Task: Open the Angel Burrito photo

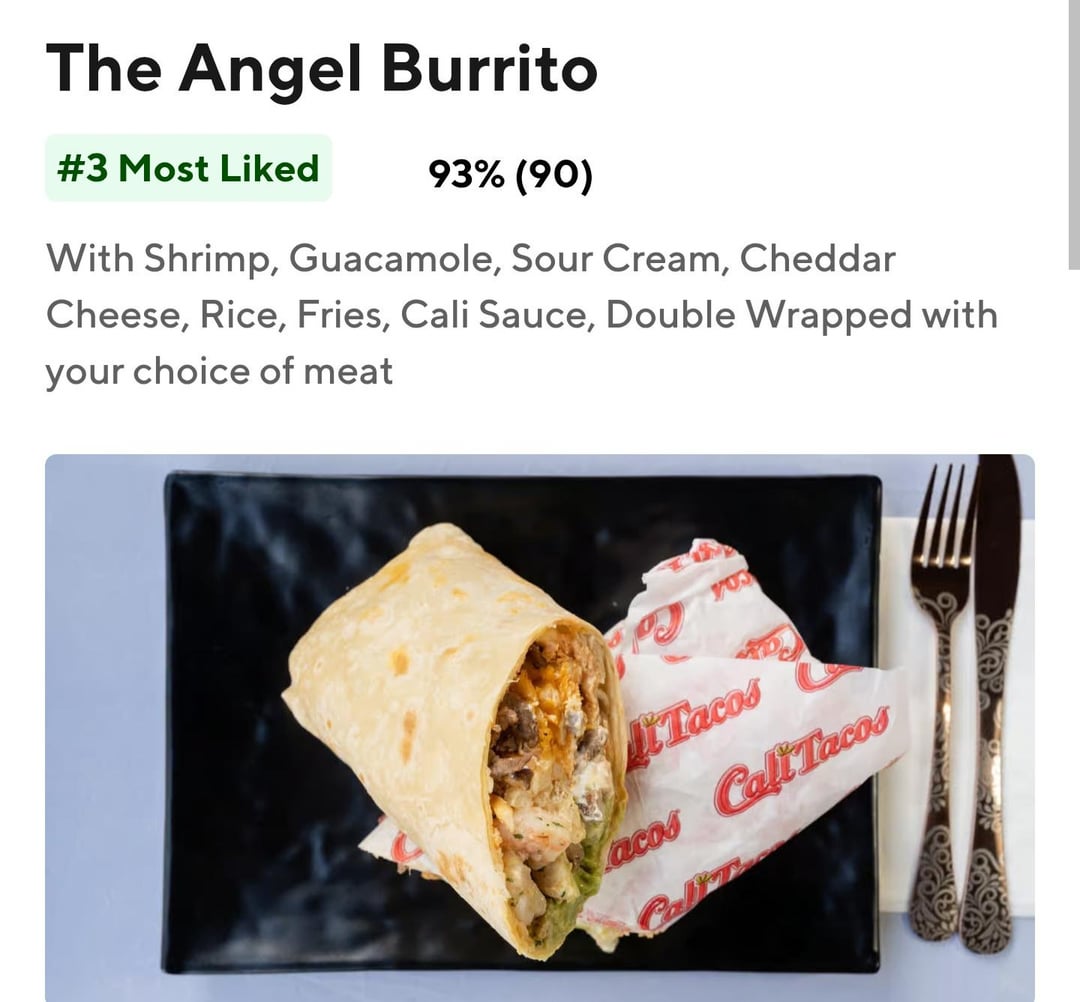Action: tap(540, 727)
